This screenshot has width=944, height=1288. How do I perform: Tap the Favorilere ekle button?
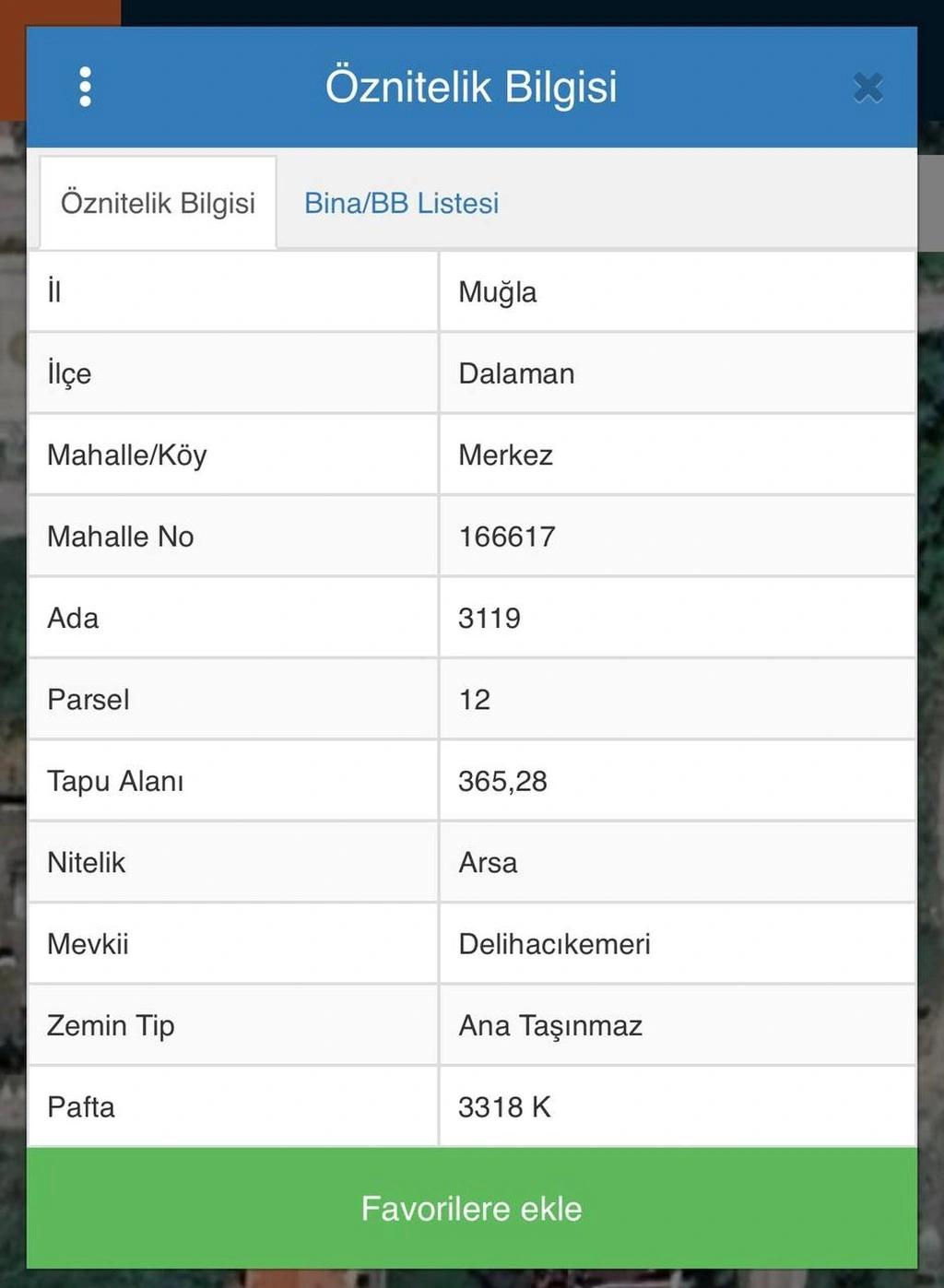pos(471,1208)
